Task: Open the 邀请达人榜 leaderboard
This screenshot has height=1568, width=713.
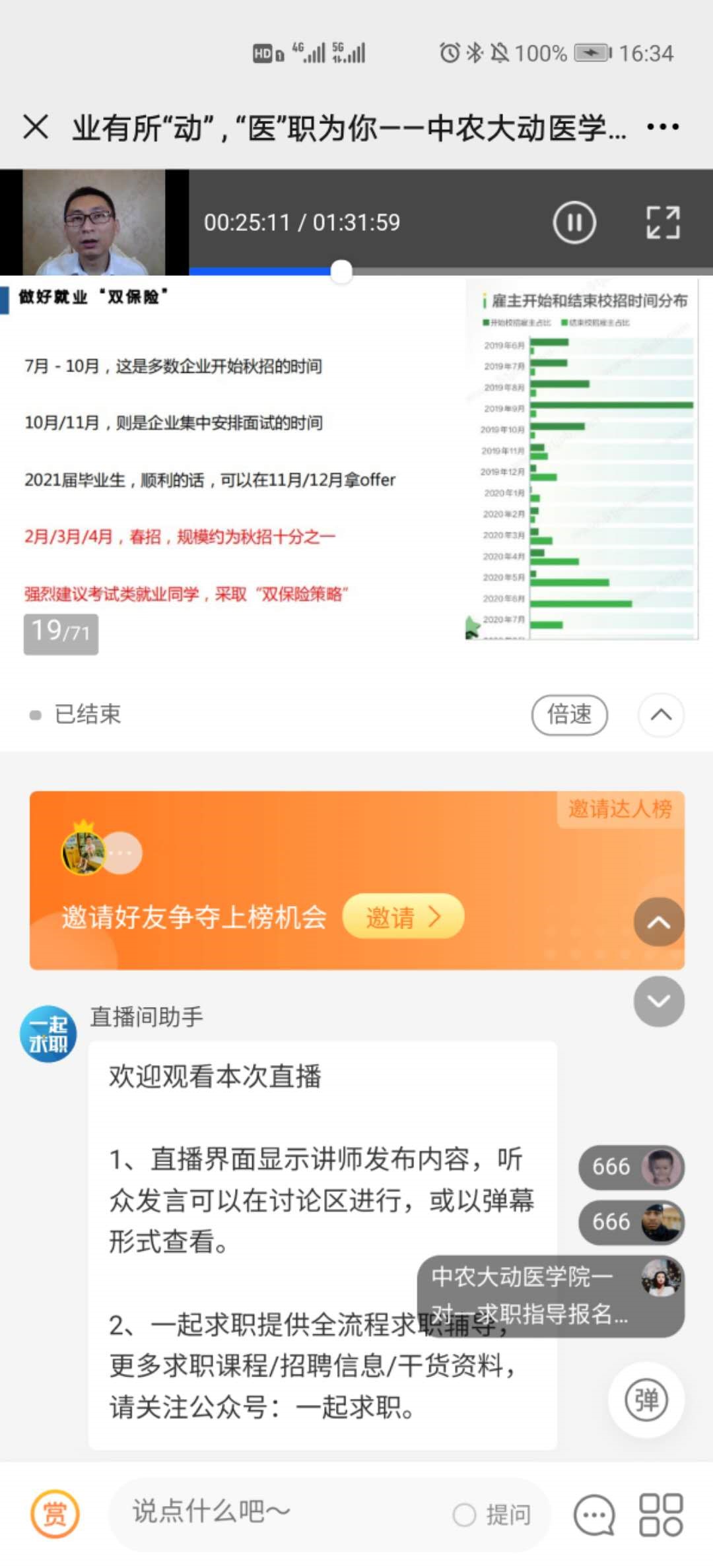Action: (x=620, y=808)
